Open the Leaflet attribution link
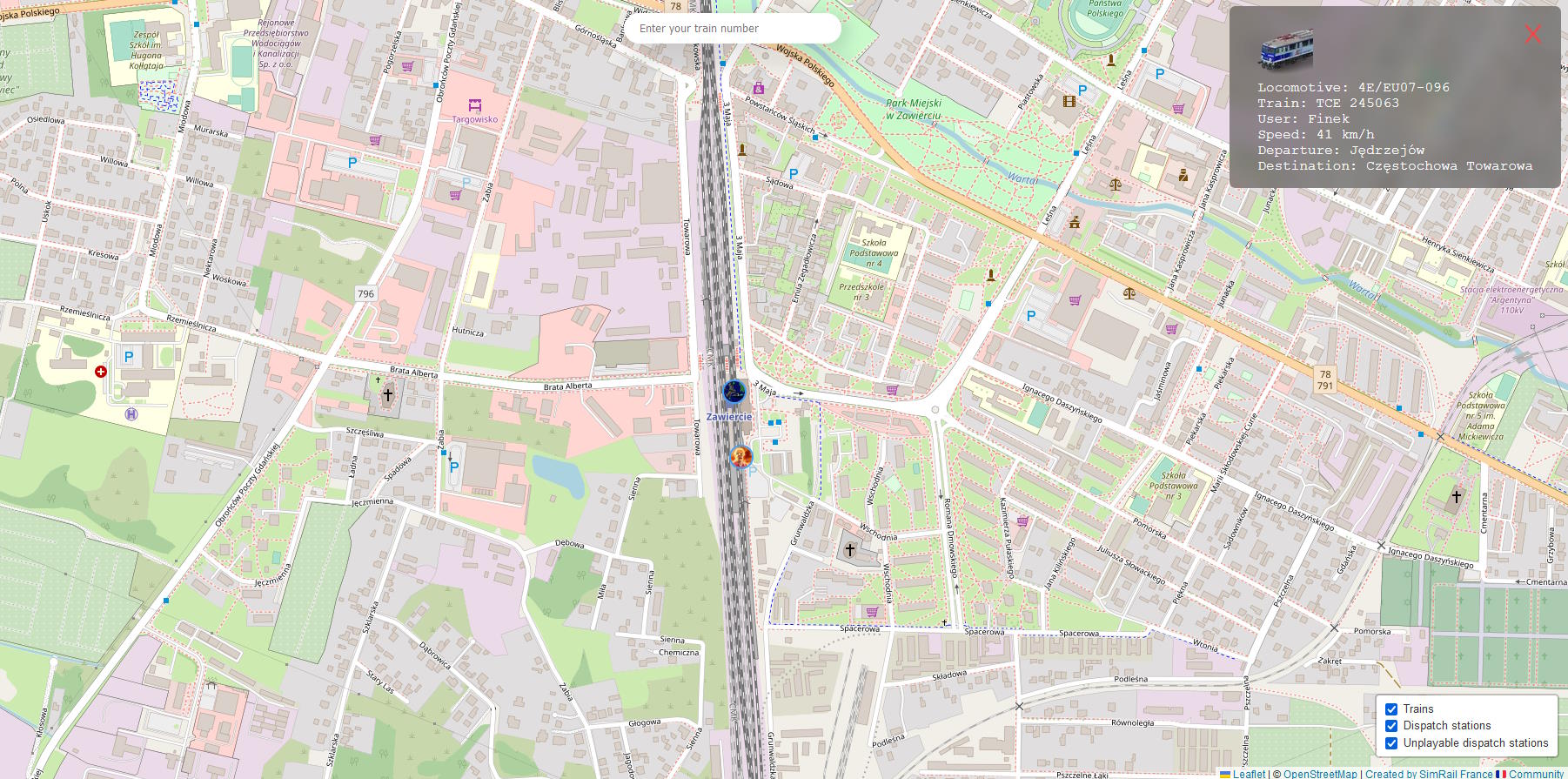 pyautogui.click(x=1249, y=774)
